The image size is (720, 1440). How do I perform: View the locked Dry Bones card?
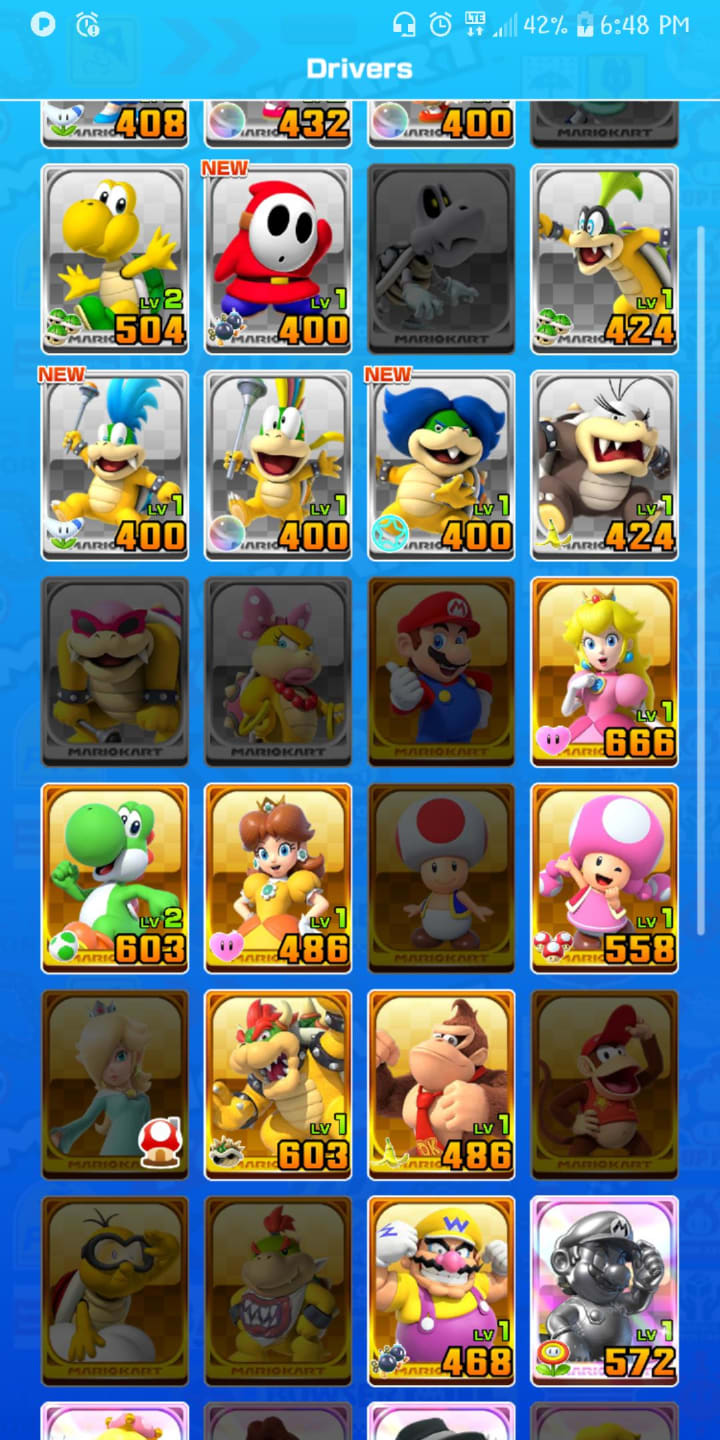tap(441, 258)
